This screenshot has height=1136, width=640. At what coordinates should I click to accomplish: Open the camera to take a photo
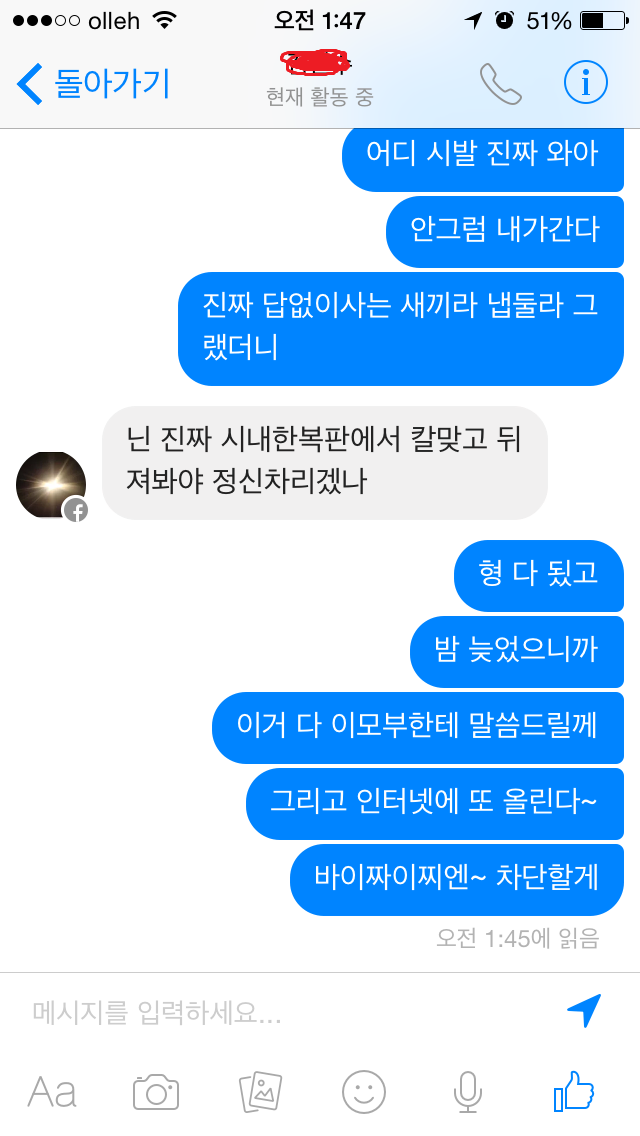[156, 1091]
